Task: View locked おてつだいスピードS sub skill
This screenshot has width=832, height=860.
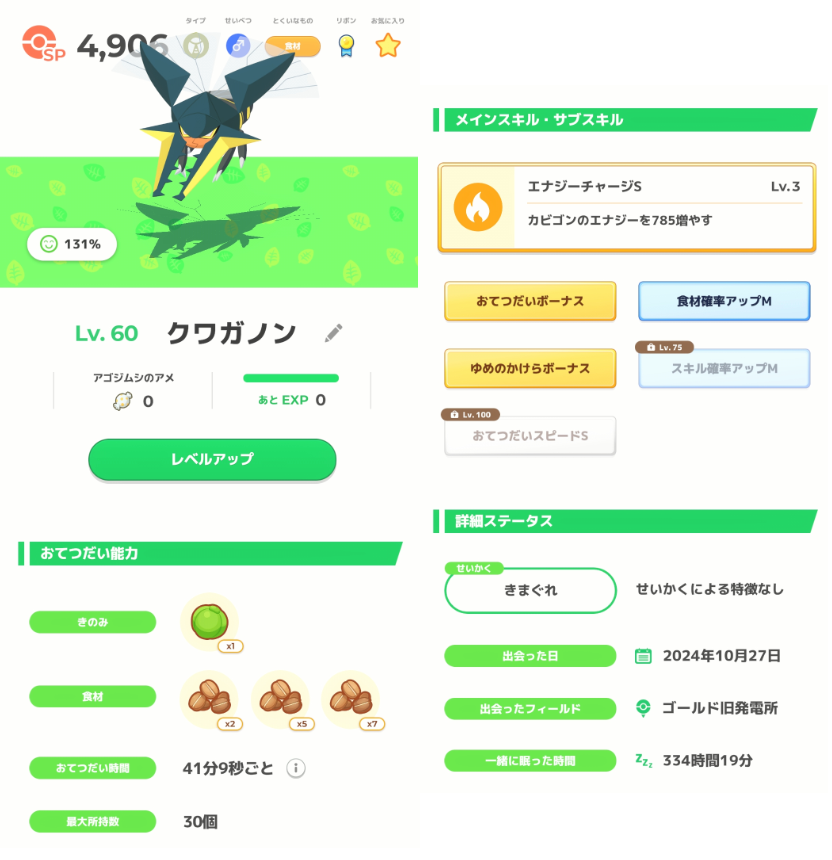Action: 530,436
